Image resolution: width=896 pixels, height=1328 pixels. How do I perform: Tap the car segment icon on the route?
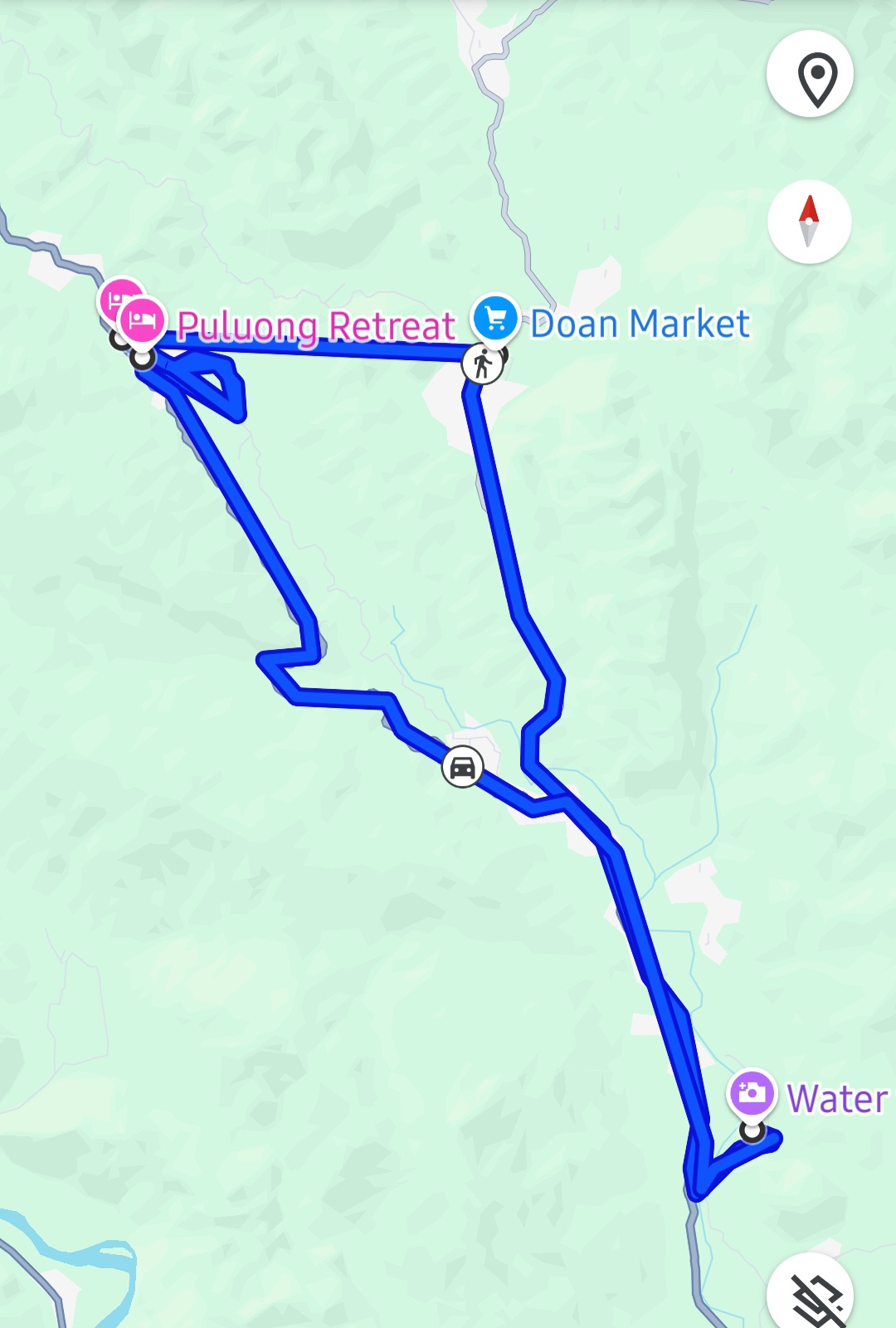pyautogui.click(x=462, y=767)
